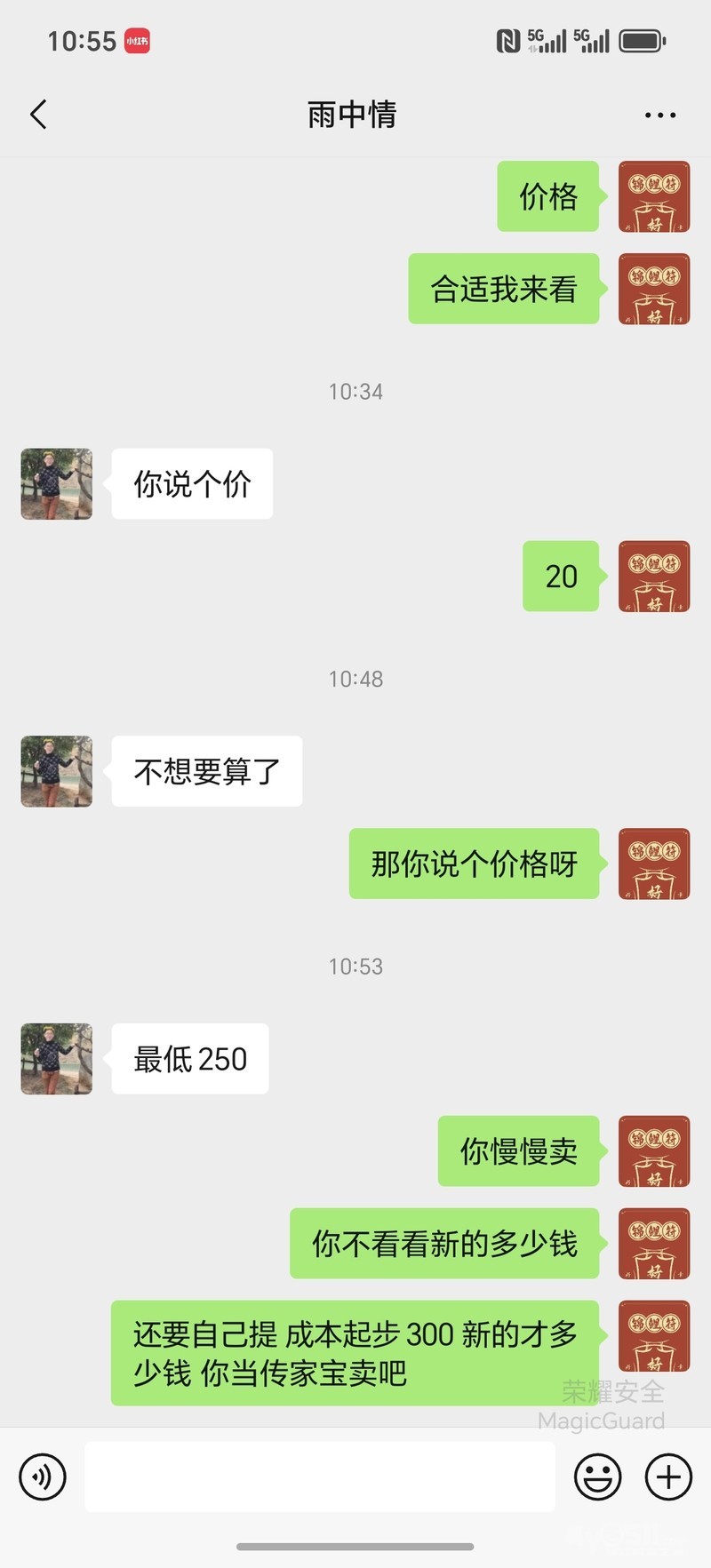View contact avatar beside 最低 250
The height and width of the screenshot is (1568, 711).
pyautogui.click(x=57, y=1058)
